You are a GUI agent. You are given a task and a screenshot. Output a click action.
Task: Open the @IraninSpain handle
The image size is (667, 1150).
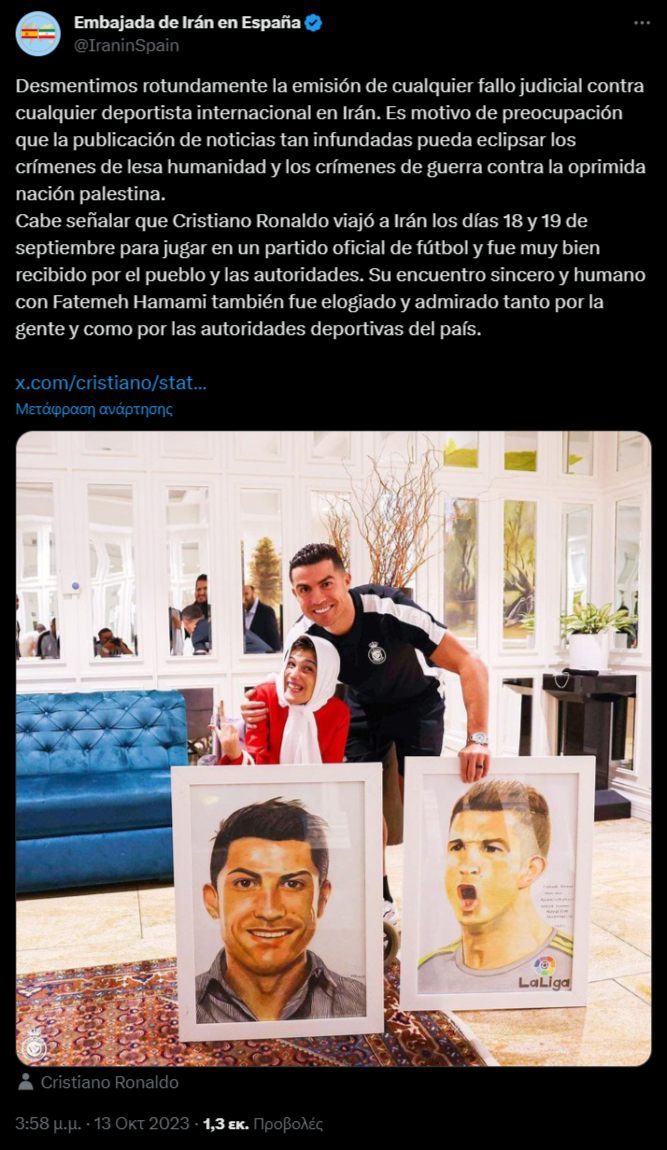(127, 45)
